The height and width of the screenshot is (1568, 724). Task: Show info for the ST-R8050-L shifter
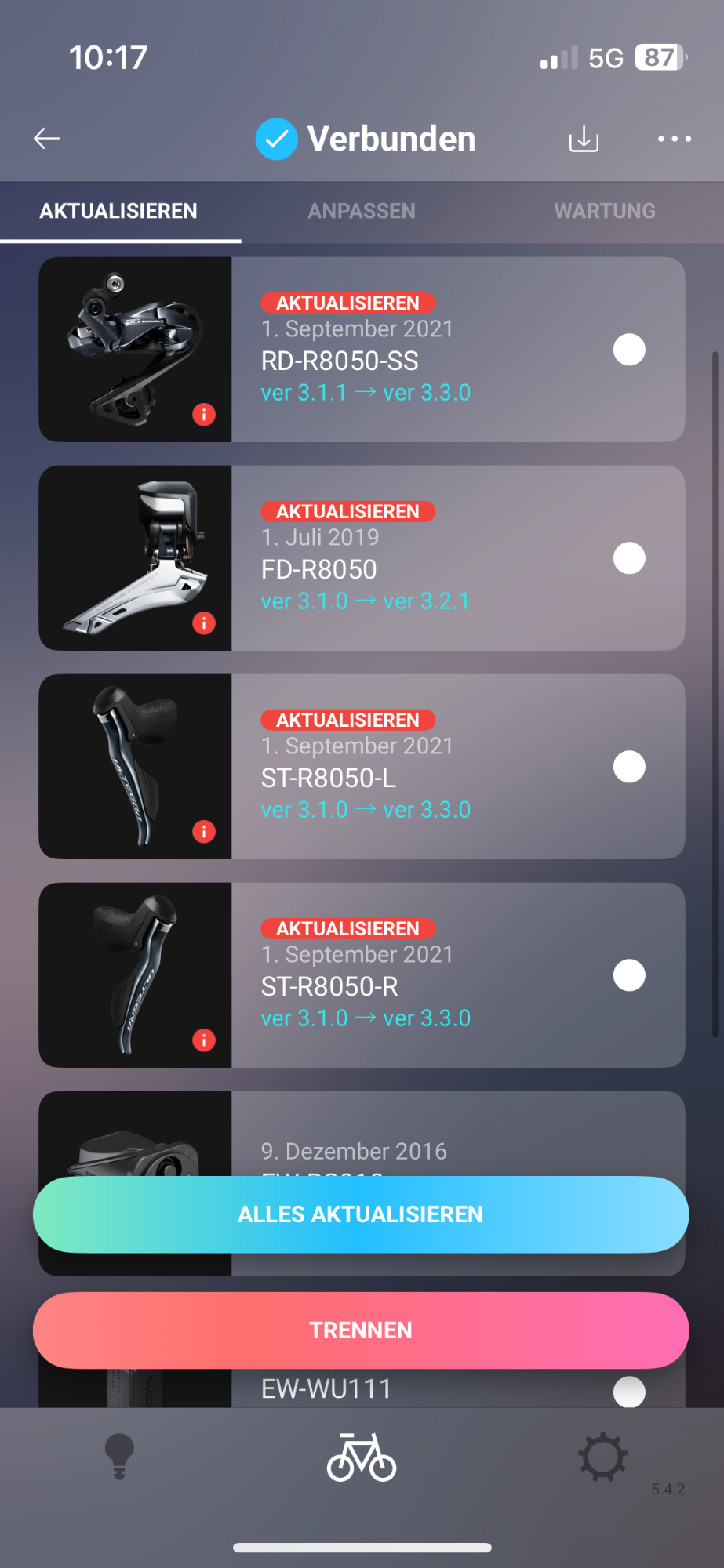pyautogui.click(x=204, y=831)
